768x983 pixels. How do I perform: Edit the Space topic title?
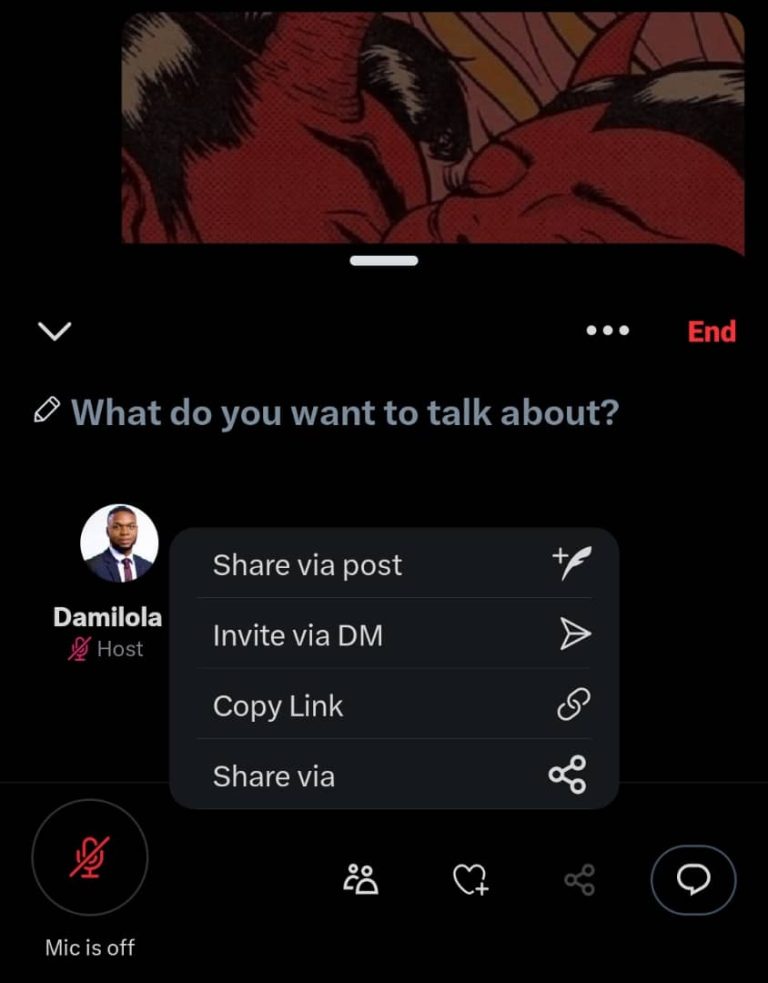[x=344, y=412]
